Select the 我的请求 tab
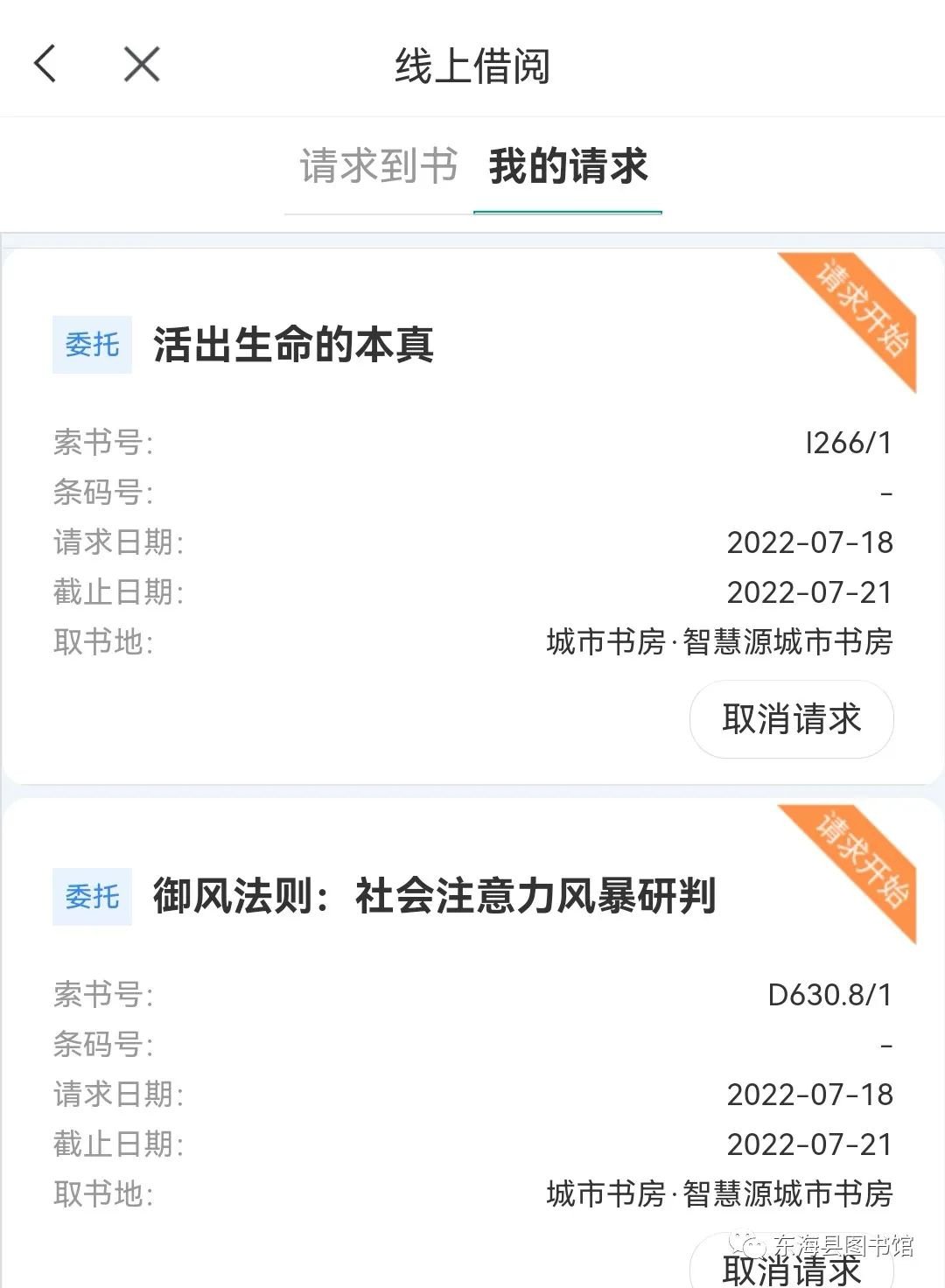Screen dimensions: 945x1288 [x=568, y=165]
